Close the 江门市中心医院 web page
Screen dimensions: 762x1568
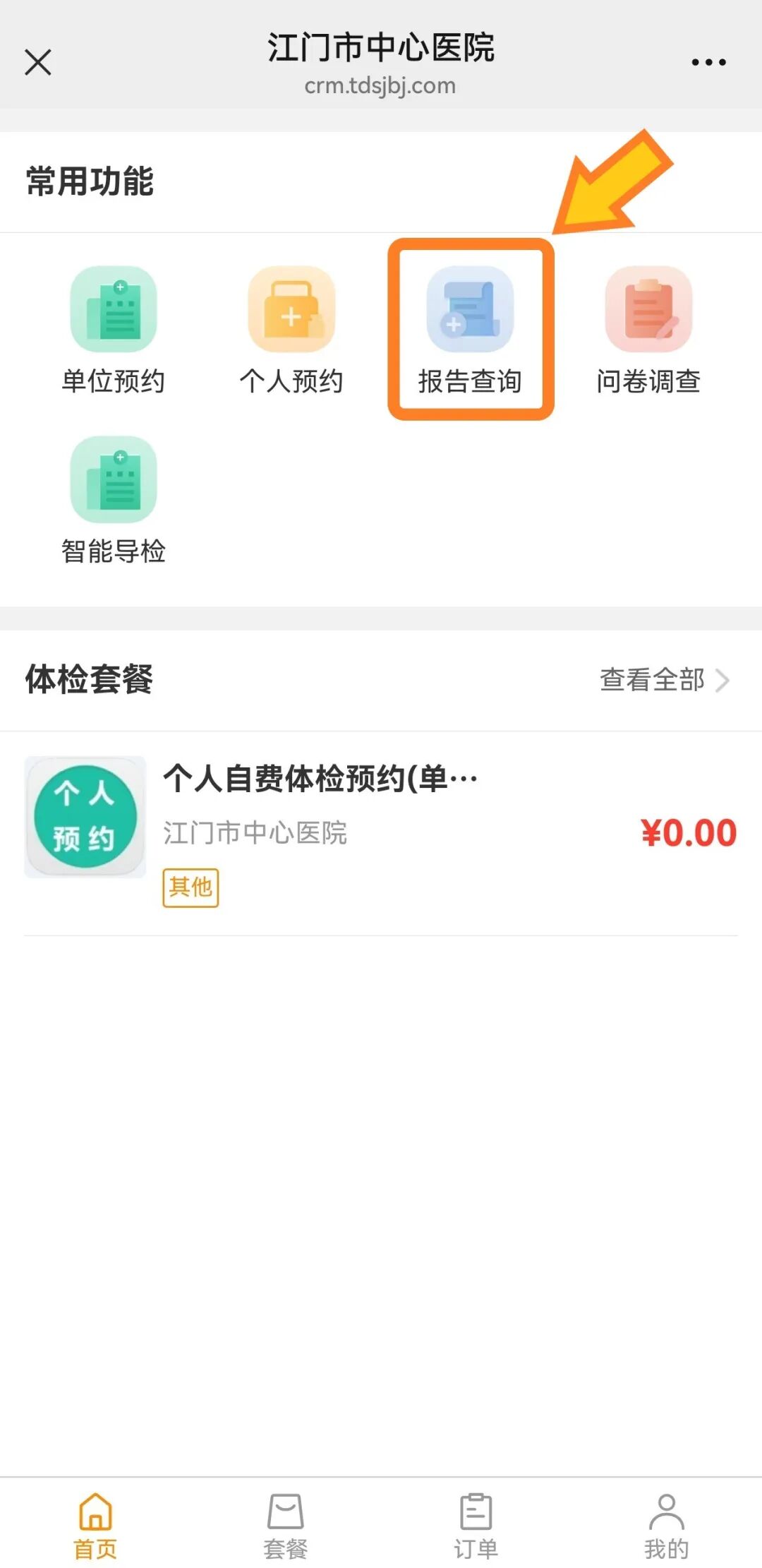[38, 62]
